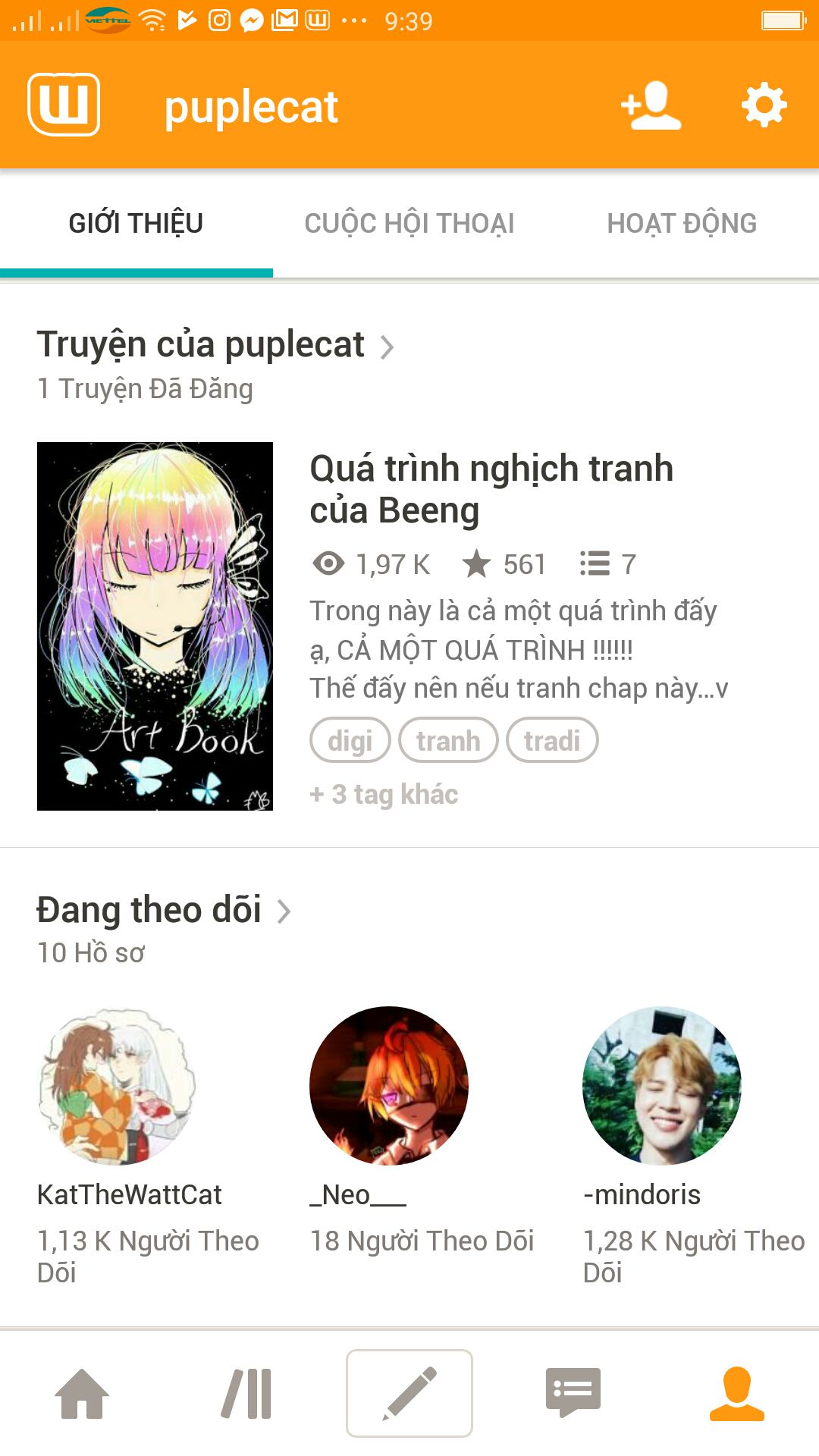819x1456 pixels.
Task: Open the add friend icon
Action: (x=651, y=105)
